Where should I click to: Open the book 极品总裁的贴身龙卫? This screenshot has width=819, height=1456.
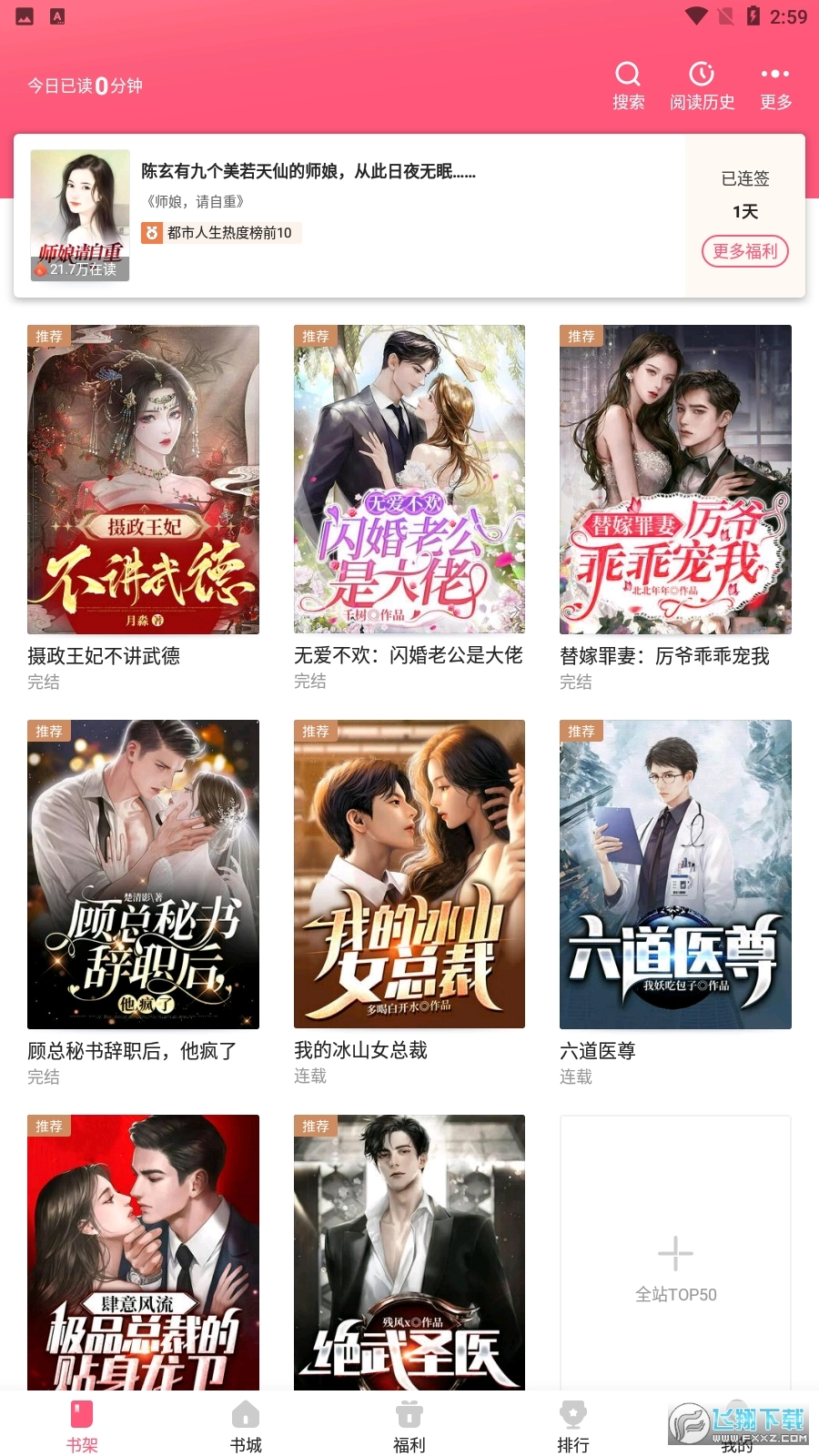click(143, 1251)
